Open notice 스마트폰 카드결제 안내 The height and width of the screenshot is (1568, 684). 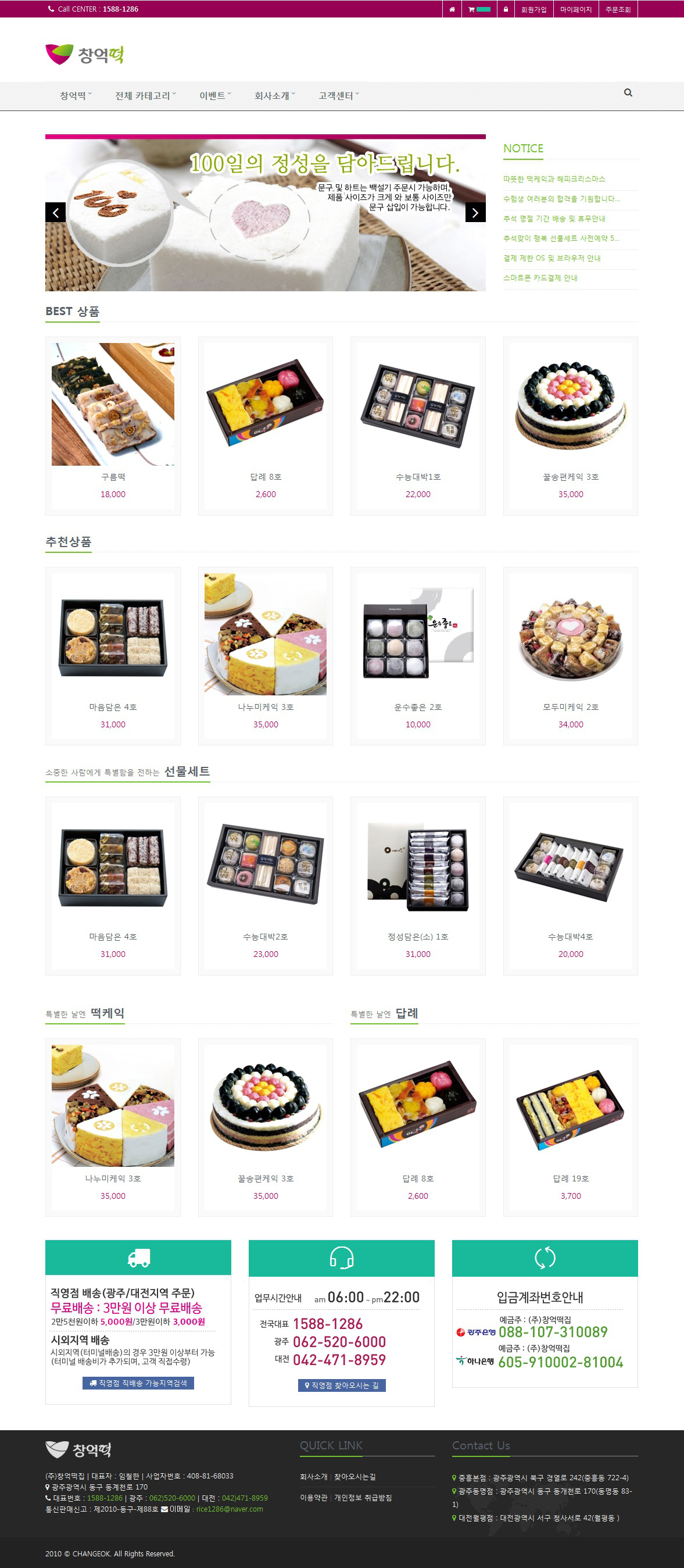point(540,277)
